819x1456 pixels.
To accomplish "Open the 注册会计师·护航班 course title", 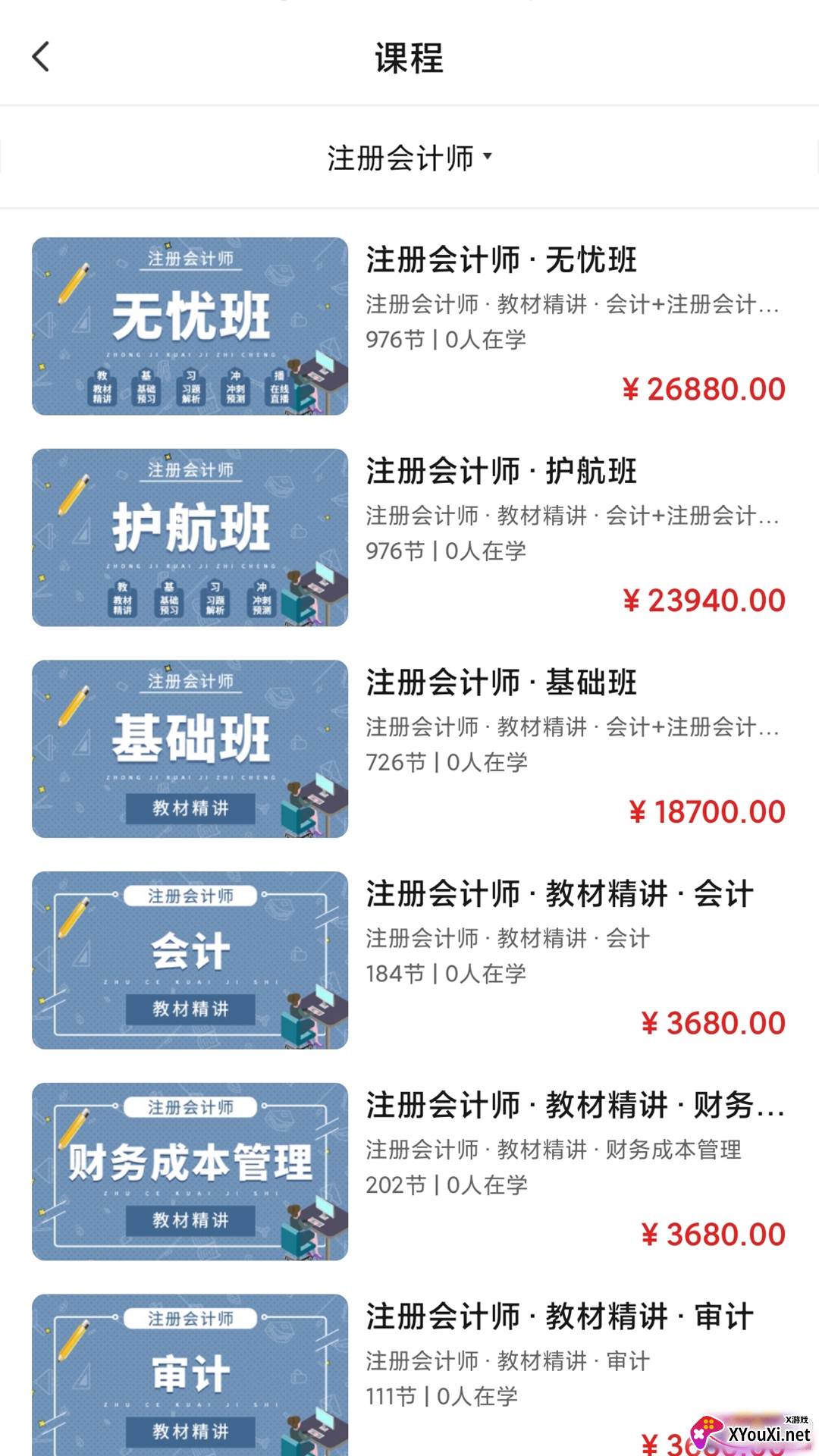I will click(502, 472).
